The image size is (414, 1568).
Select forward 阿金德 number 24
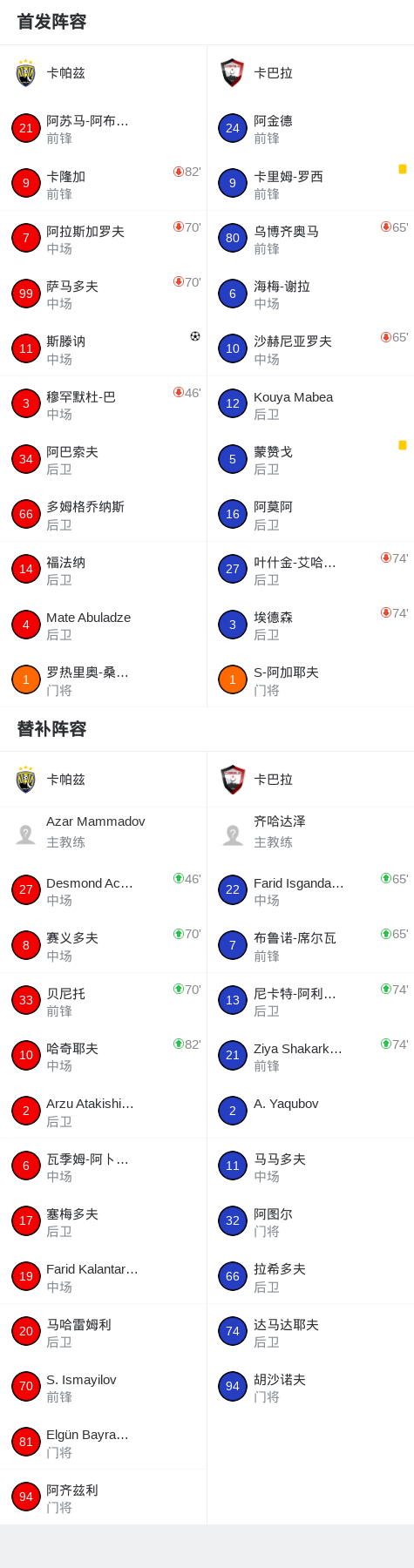[x=310, y=128]
